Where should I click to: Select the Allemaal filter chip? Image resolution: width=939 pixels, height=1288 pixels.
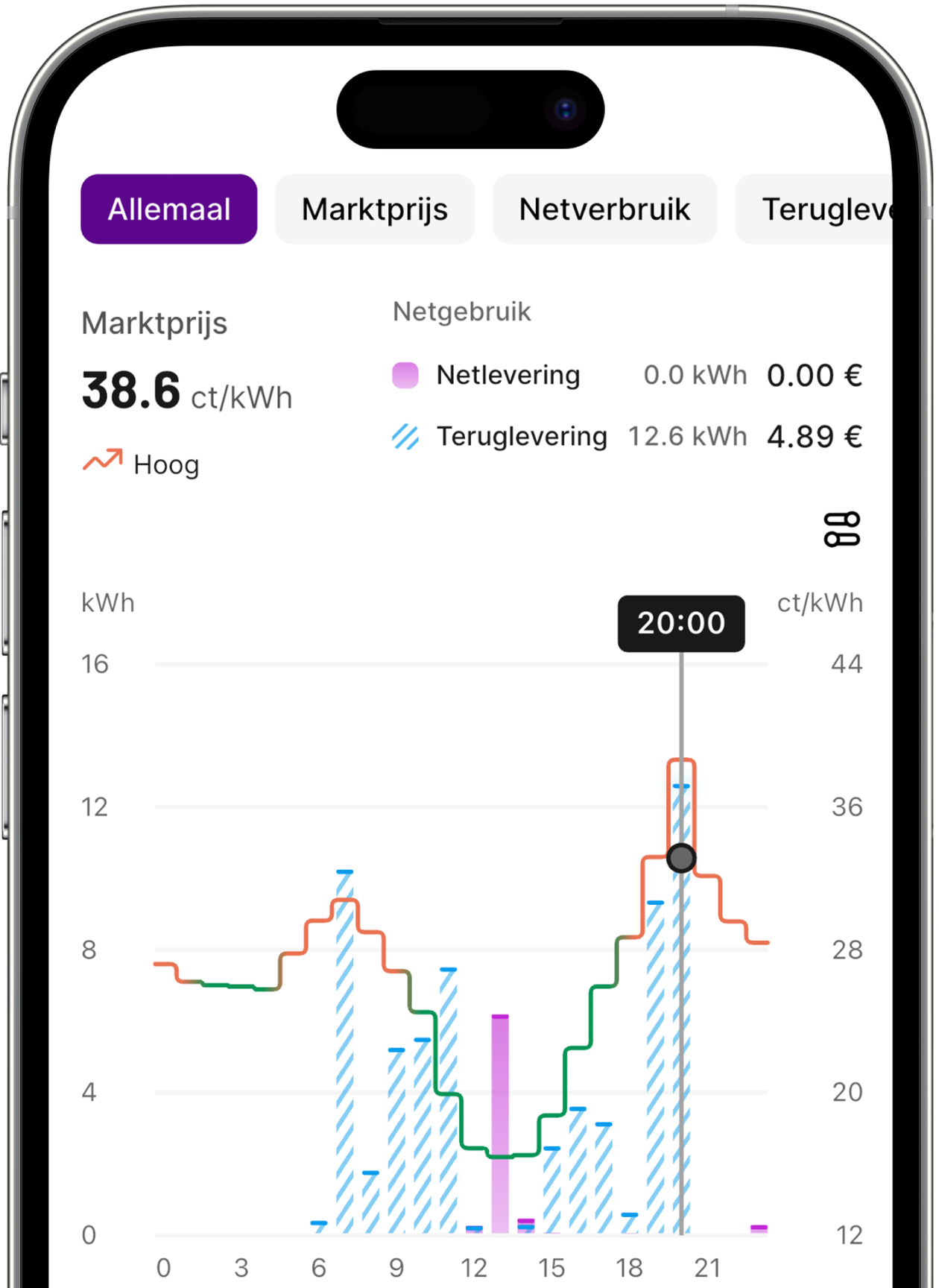coord(169,209)
